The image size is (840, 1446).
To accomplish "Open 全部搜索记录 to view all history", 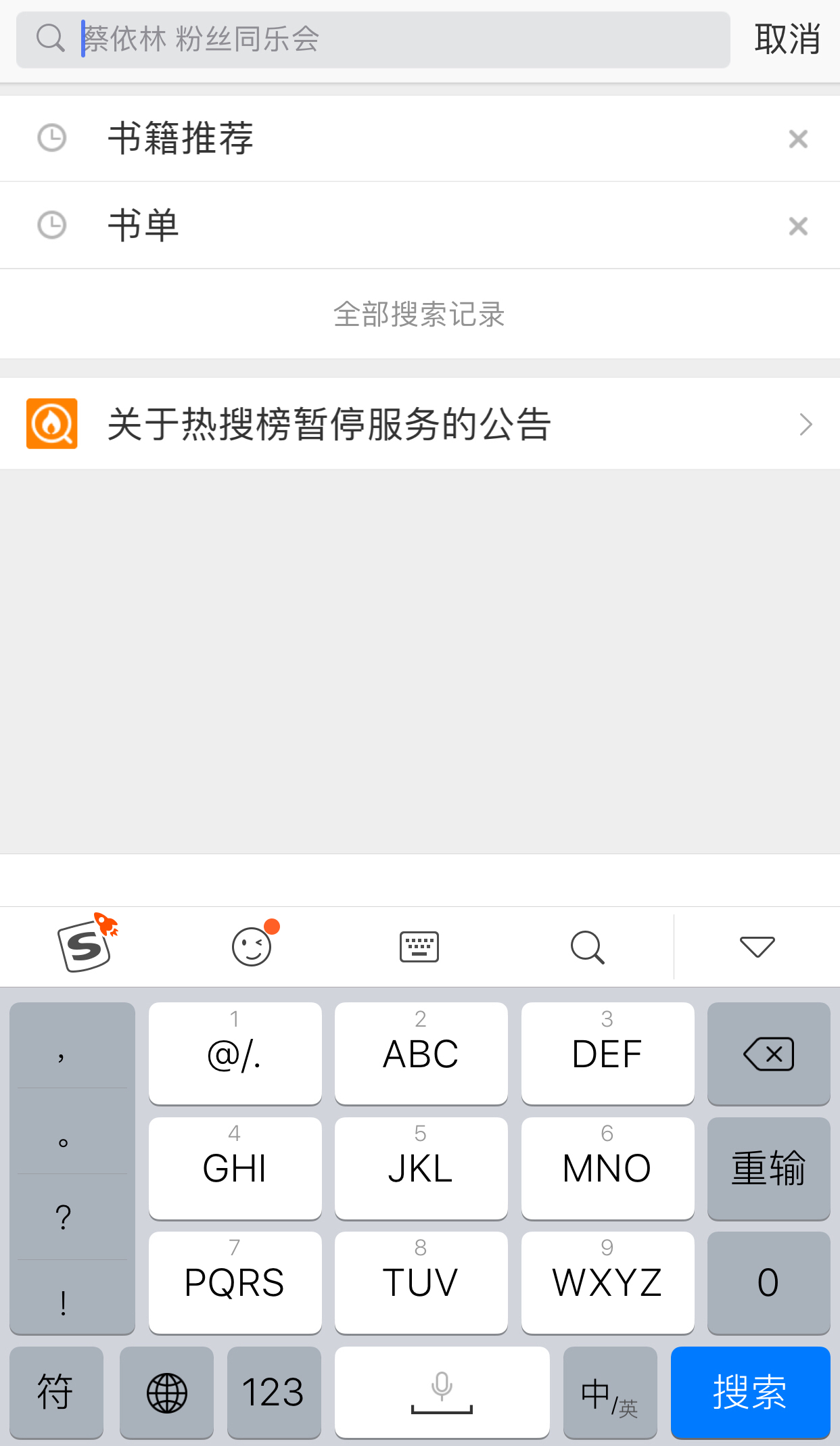I will 420,314.
